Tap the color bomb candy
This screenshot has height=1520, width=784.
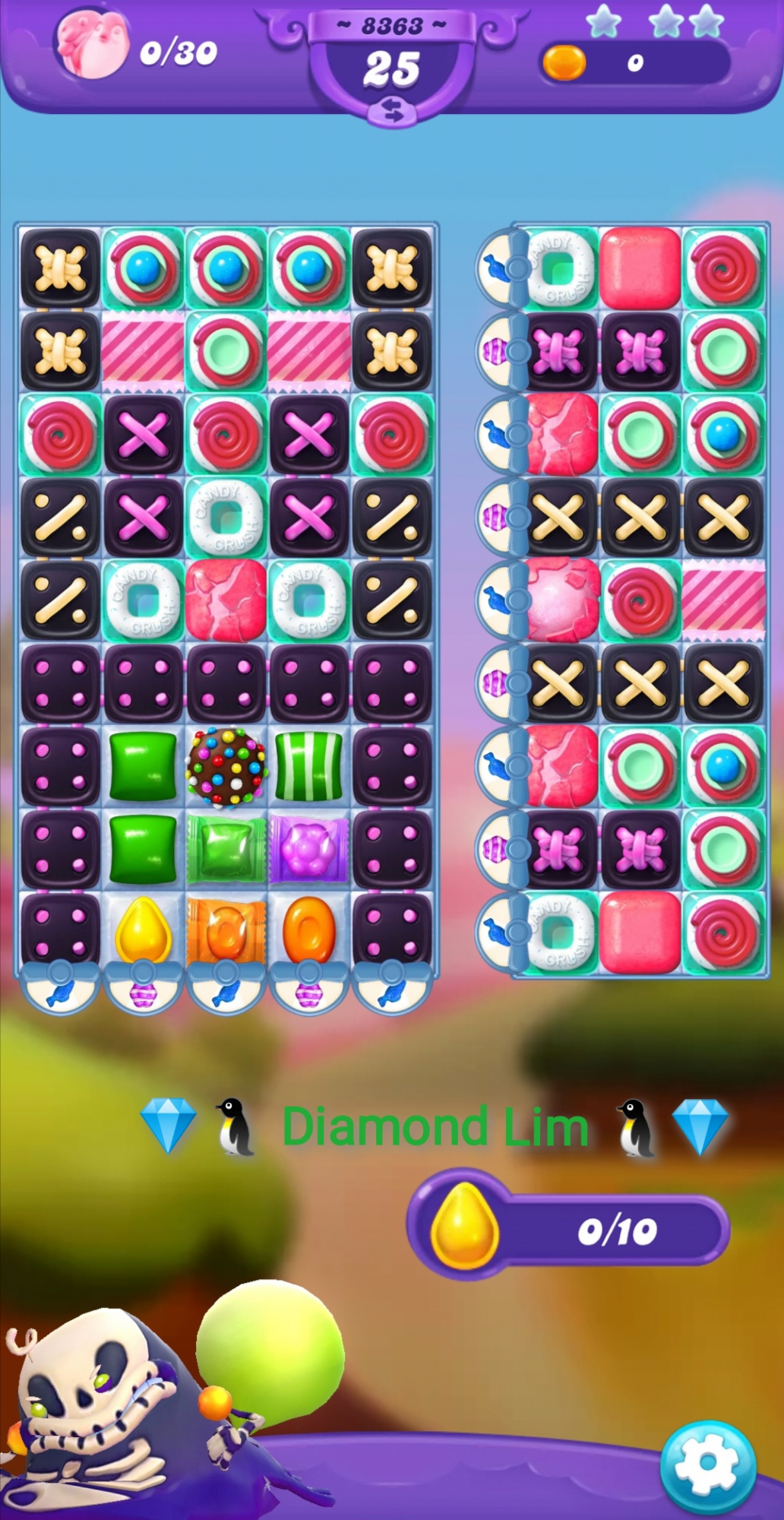tap(226, 766)
